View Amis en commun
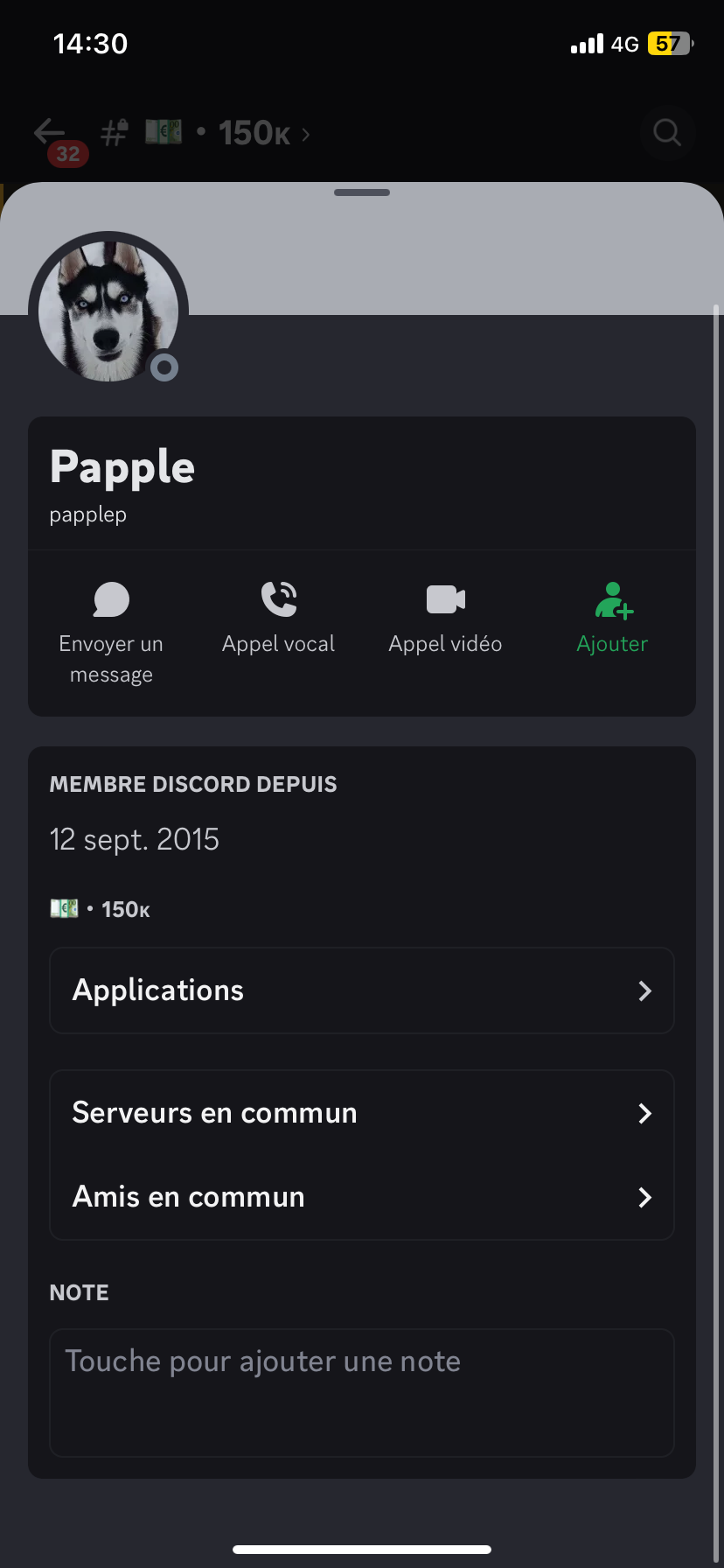Screen dimensions: 724x1568 (362, 1197)
